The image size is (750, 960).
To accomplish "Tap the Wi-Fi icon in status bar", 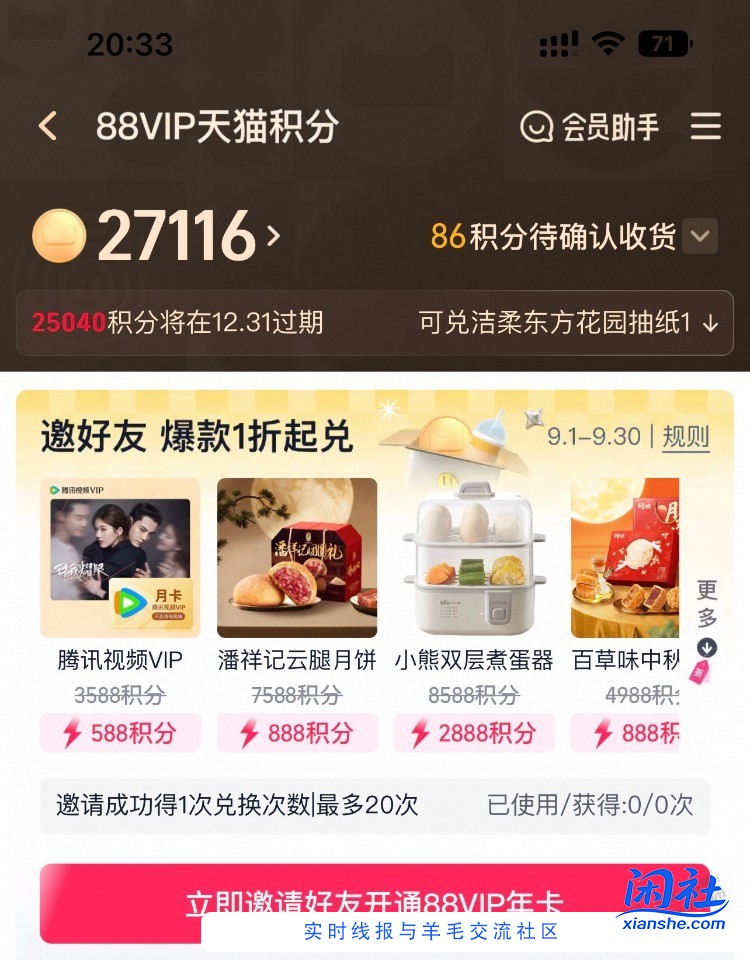I will click(x=608, y=43).
